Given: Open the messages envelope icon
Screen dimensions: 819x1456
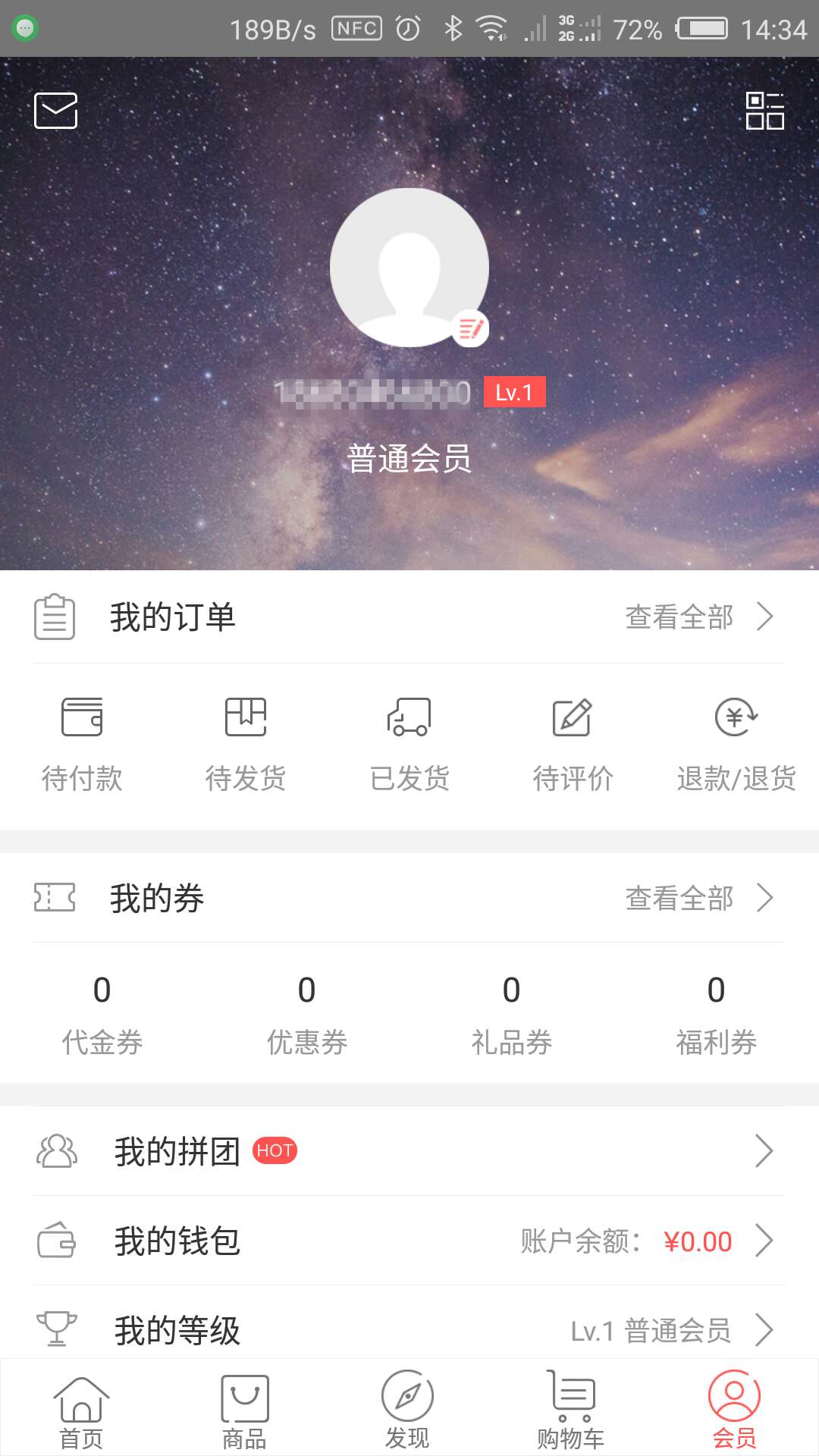Looking at the screenshot, I should [56, 111].
